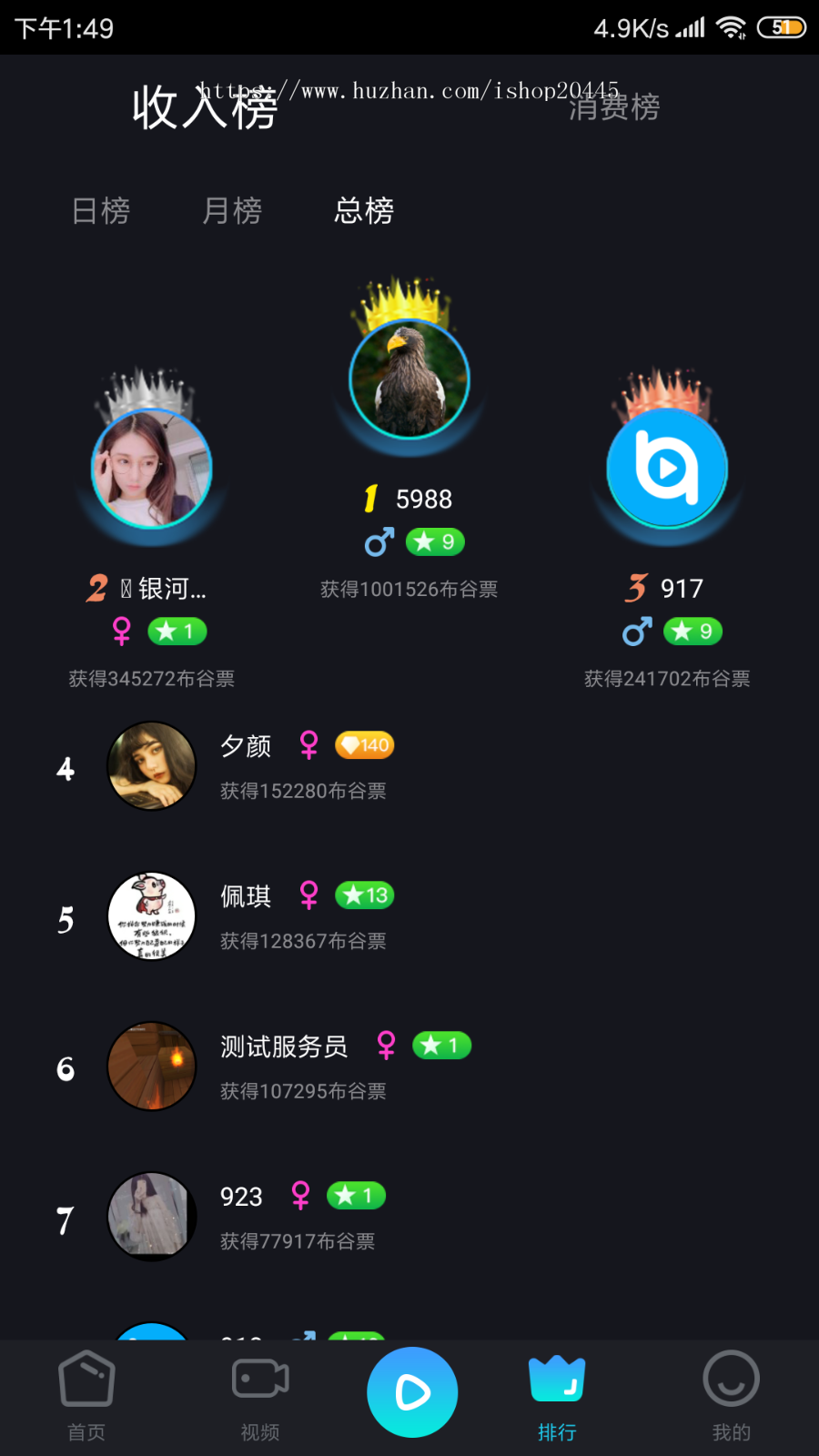Open the 我的 profile tab
Viewport: 819px width, 1456px height.
(731, 1395)
